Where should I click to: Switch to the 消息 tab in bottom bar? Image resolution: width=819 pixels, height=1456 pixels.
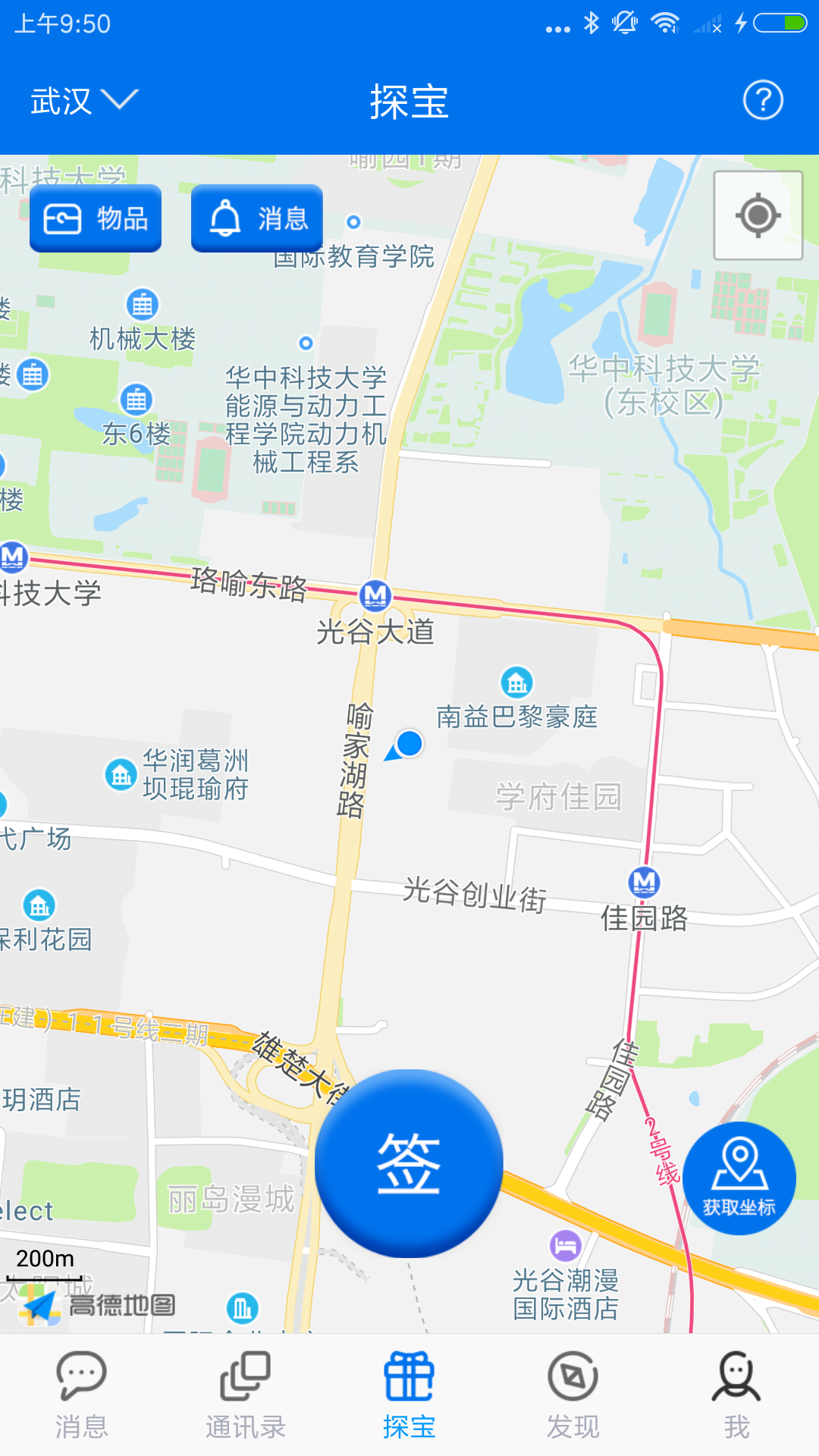pos(82,1395)
